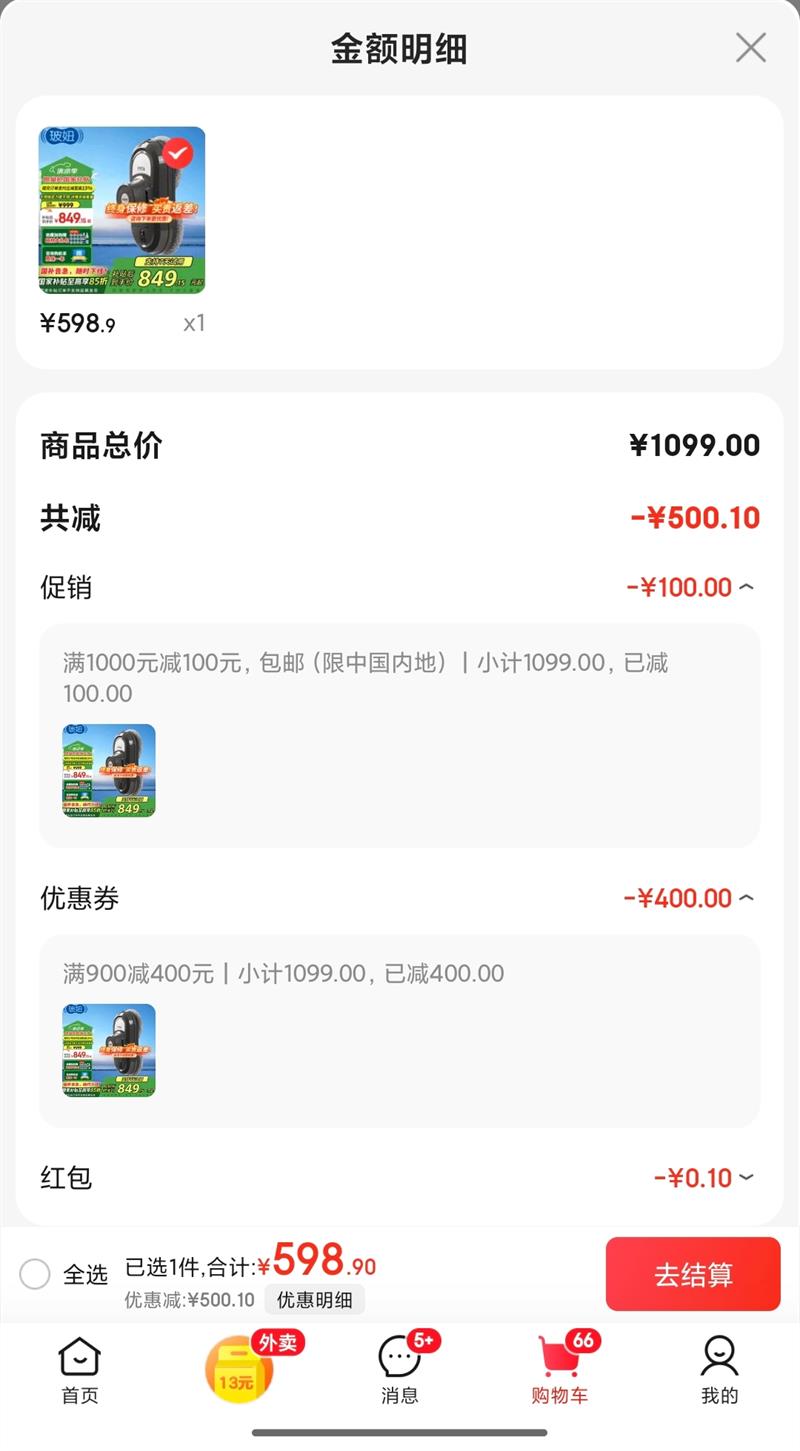Toggle the 全选 select-all checkbox

point(37,1274)
